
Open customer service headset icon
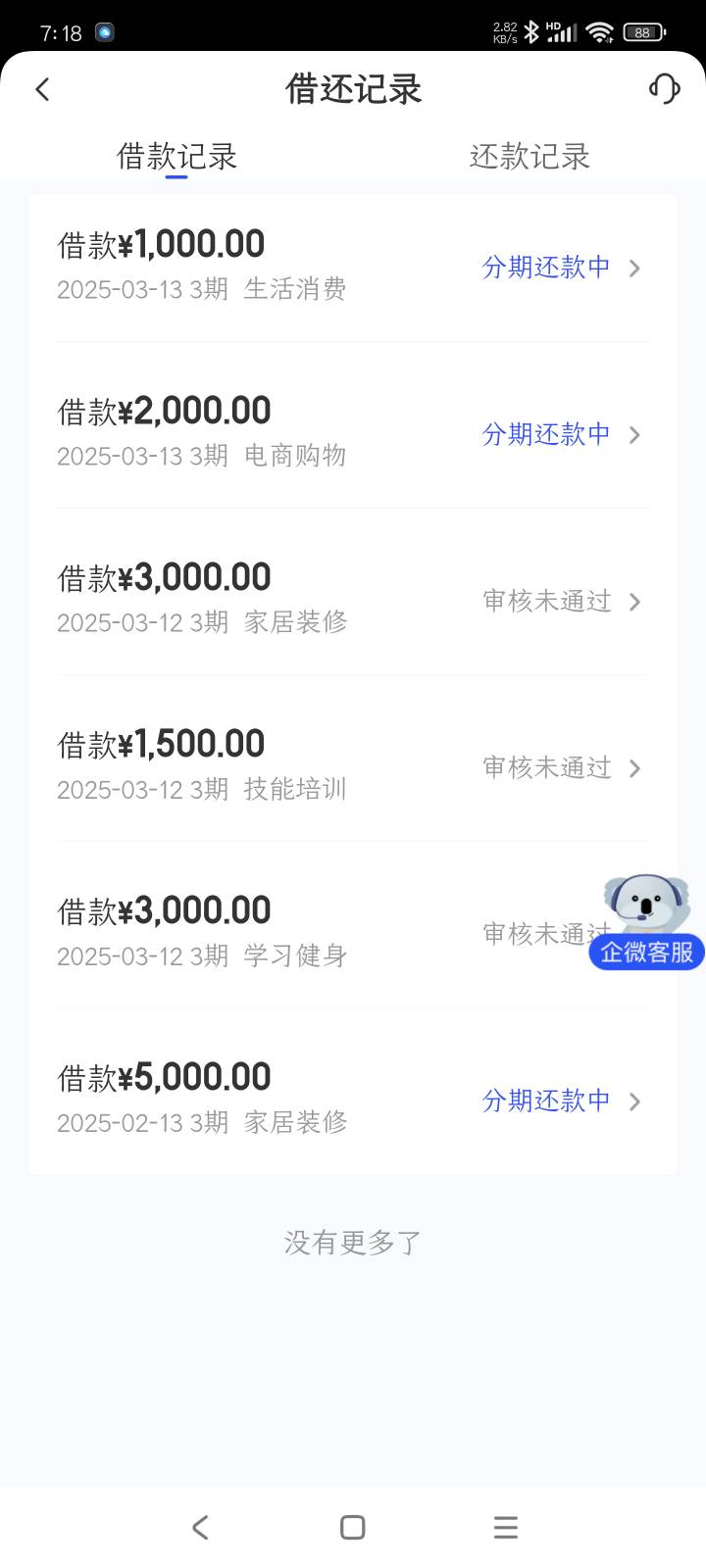(664, 88)
